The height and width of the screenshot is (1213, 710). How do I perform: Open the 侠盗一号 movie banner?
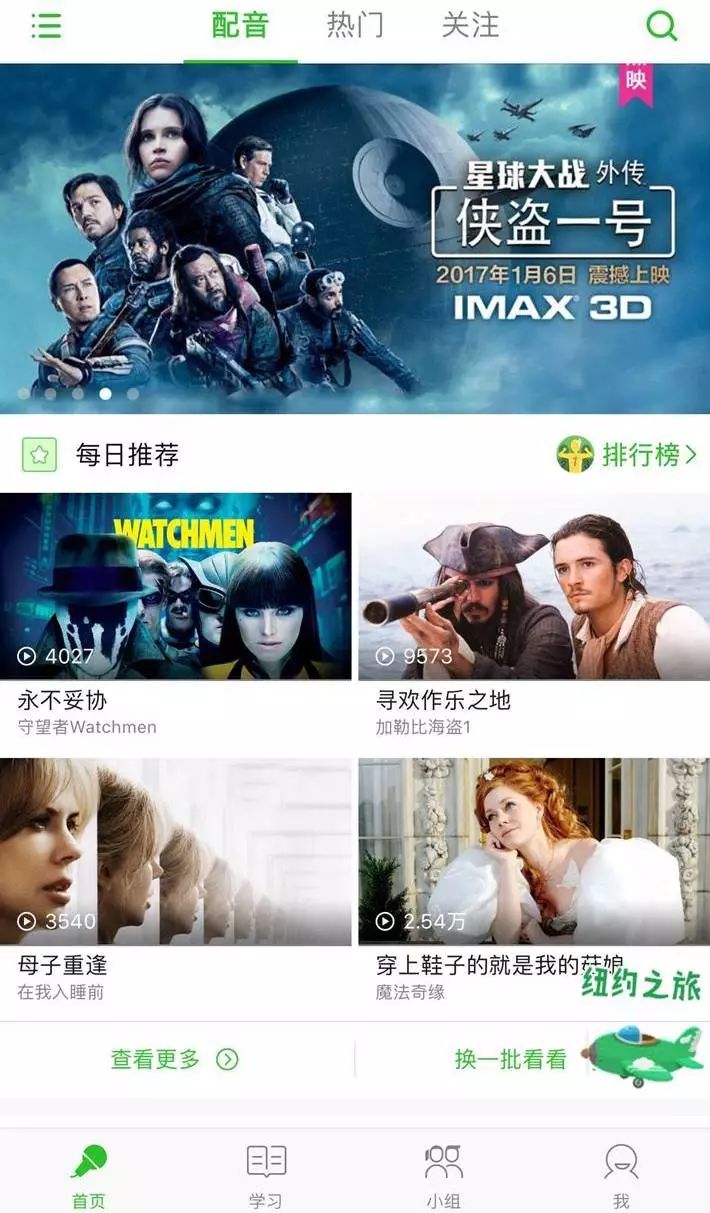coord(355,238)
